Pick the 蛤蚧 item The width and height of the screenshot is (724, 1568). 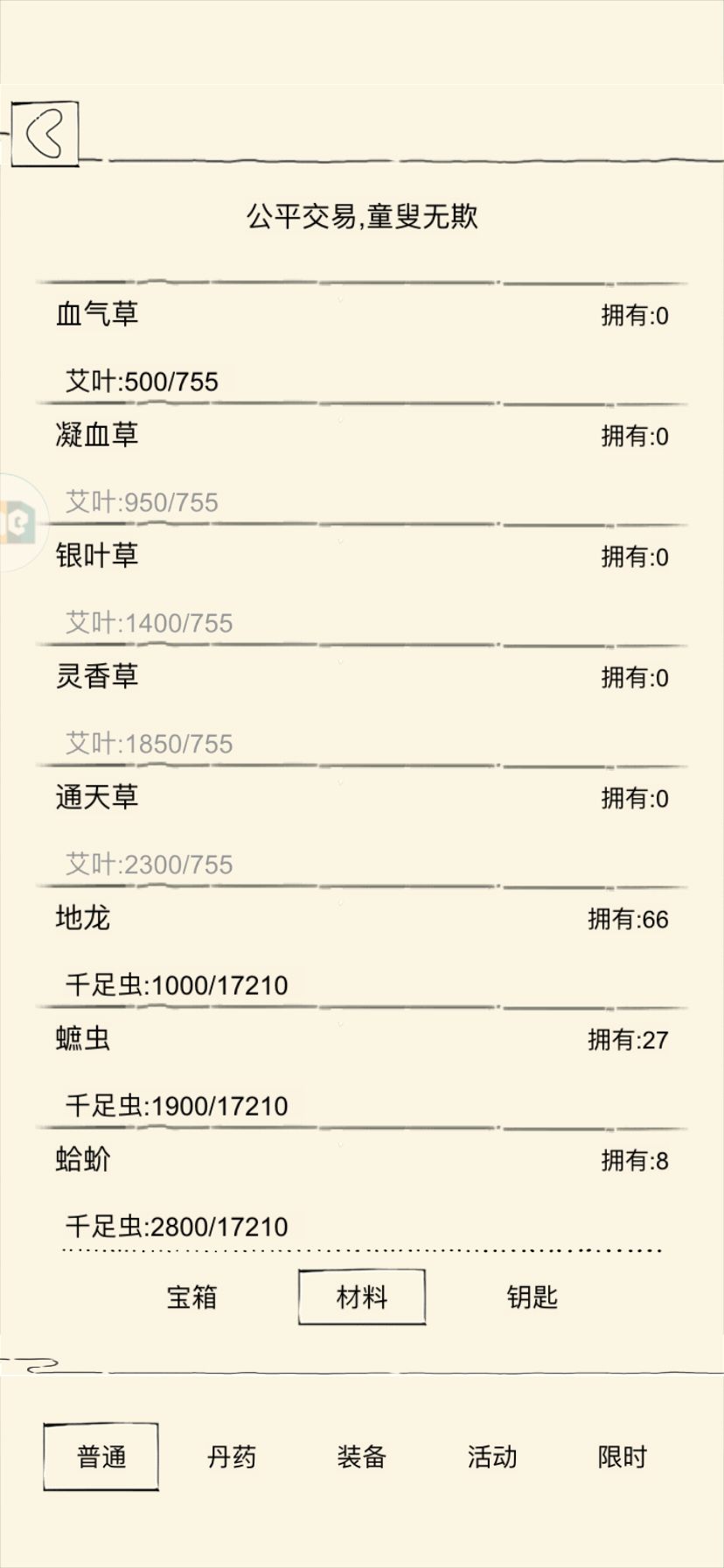[x=362, y=1189]
